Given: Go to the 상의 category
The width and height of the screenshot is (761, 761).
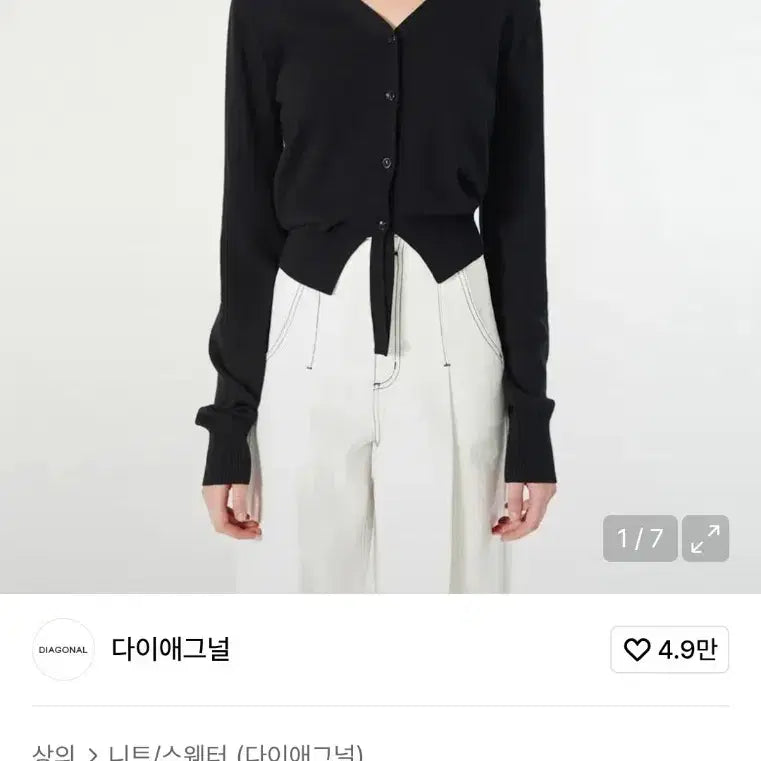Looking at the screenshot, I should (x=53, y=753).
